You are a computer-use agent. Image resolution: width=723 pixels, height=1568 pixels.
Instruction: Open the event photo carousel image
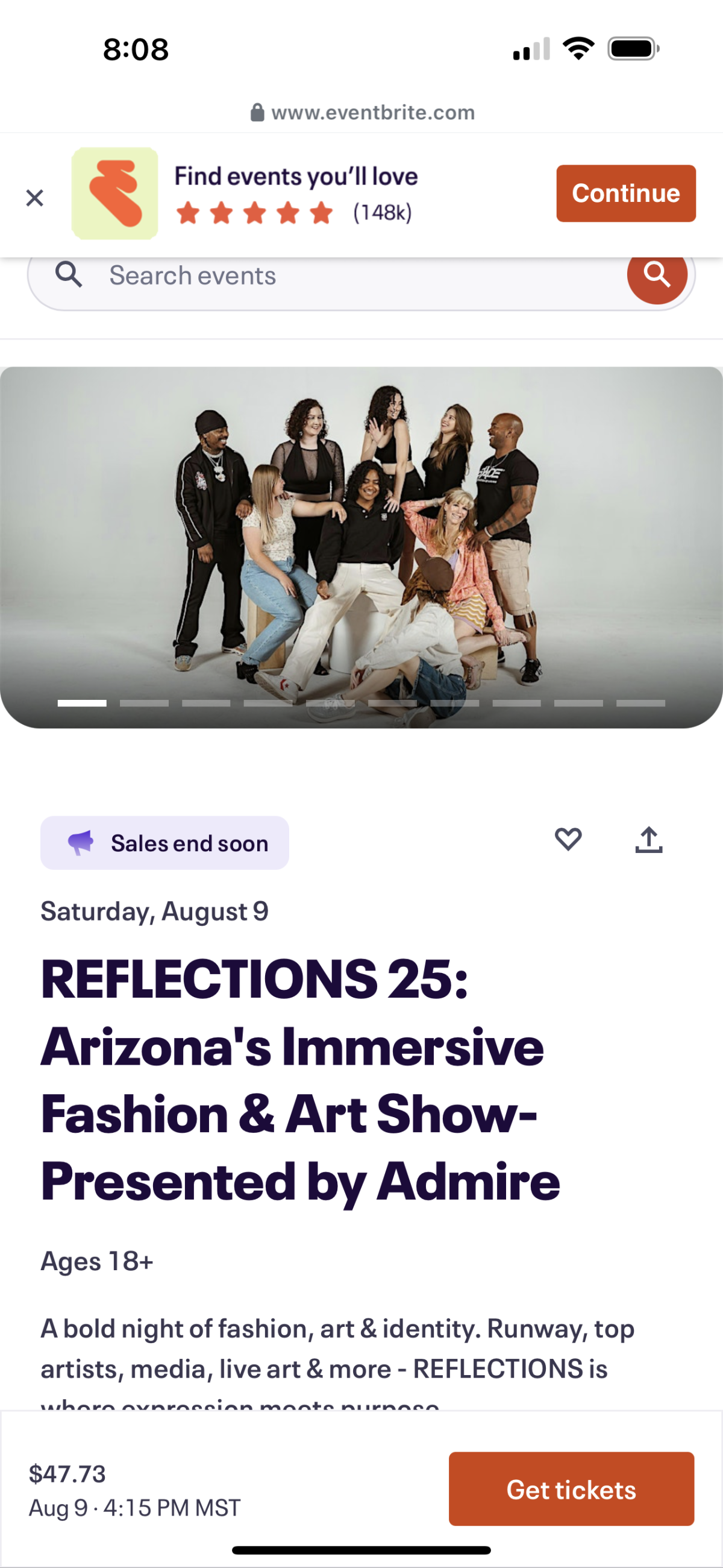tap(361, 536)
